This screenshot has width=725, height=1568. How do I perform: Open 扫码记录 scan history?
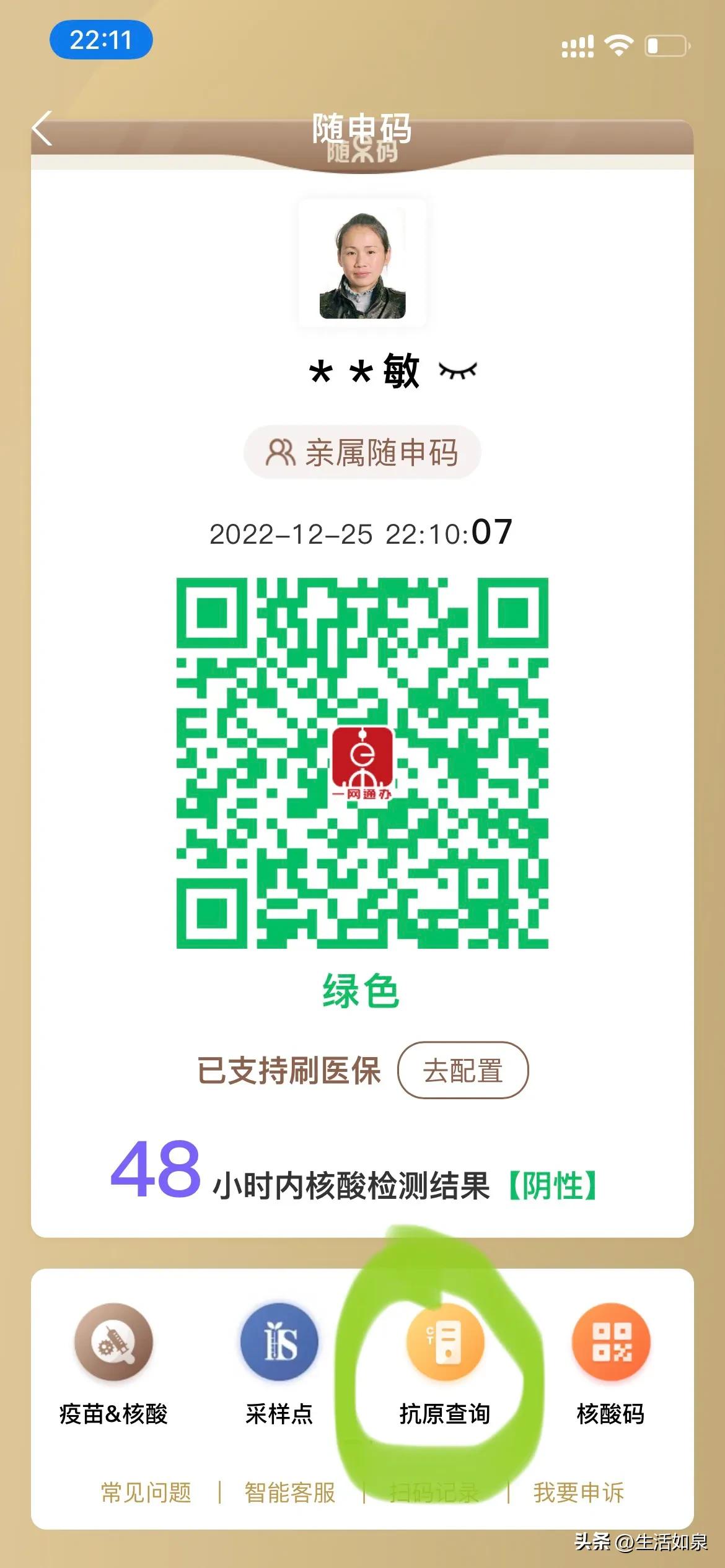point(434,1493)
